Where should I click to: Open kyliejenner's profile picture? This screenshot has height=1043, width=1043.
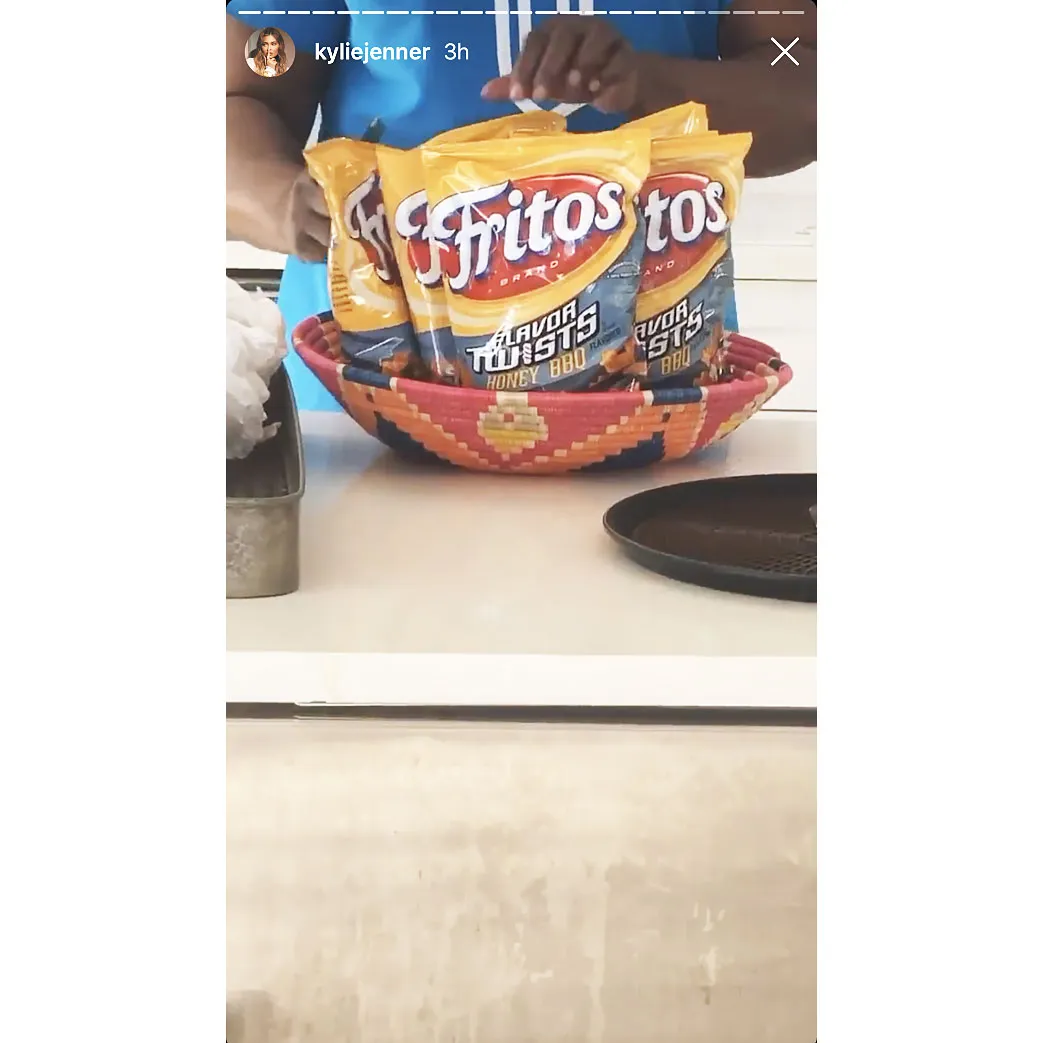click(x=270, y=52)
